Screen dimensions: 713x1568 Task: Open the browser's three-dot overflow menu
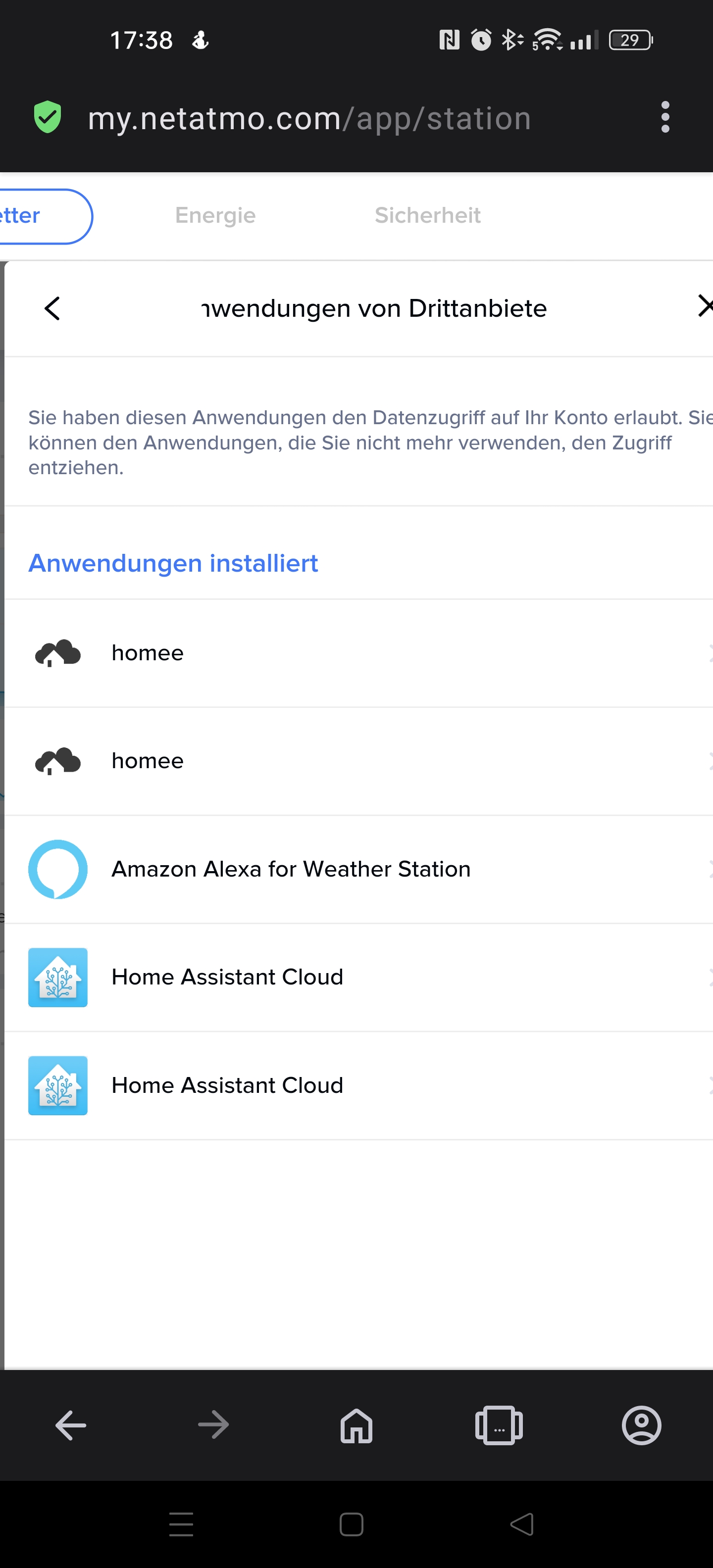point(665,117)
